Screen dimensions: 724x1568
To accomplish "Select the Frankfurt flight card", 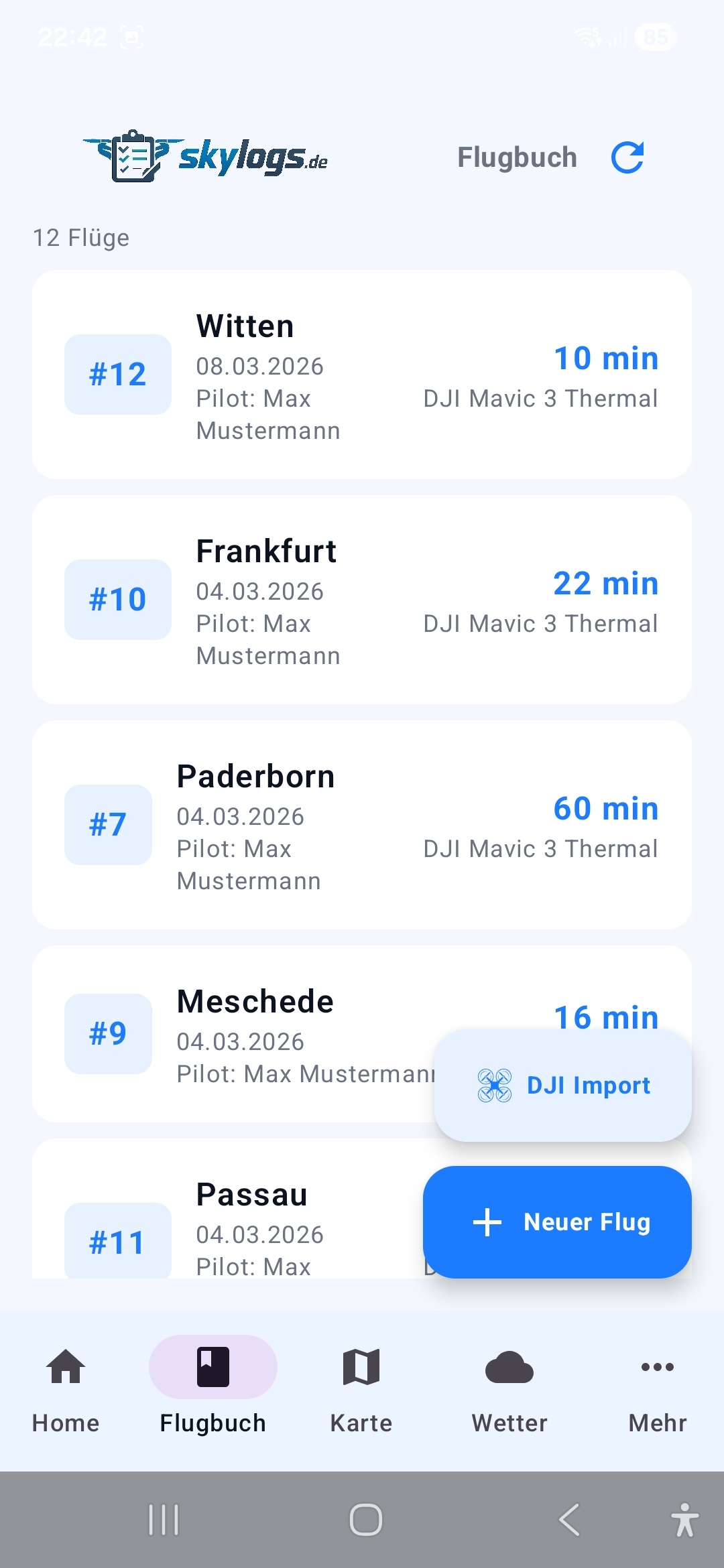I will [362, 599].
